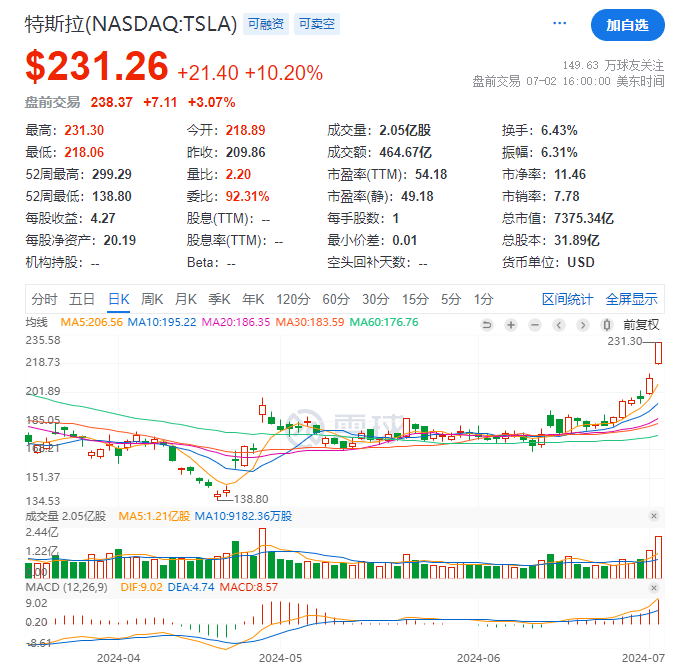Select the 60分 interval

click(336, 299)
